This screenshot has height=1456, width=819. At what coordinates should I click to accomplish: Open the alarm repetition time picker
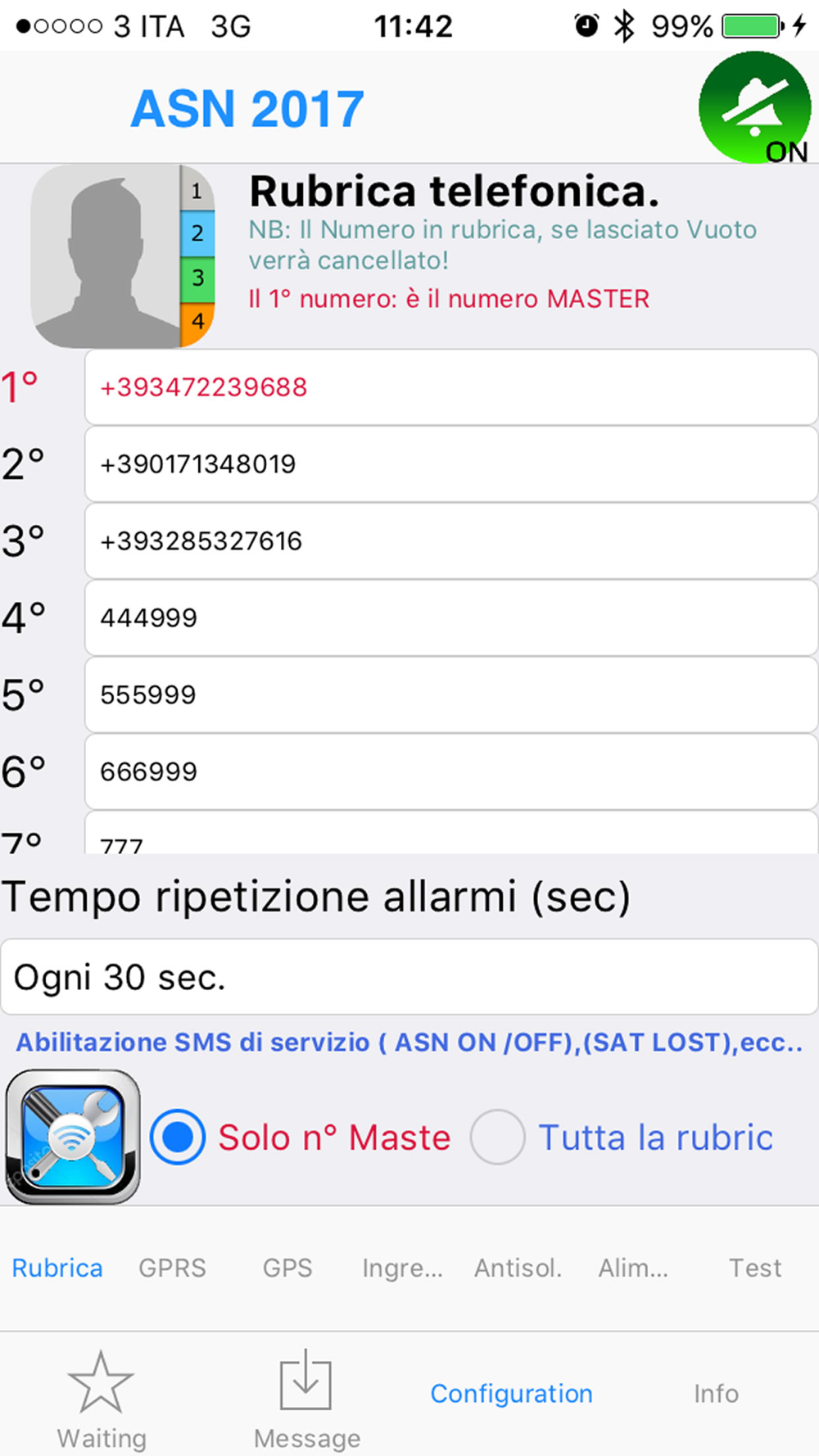coord(409,977)
